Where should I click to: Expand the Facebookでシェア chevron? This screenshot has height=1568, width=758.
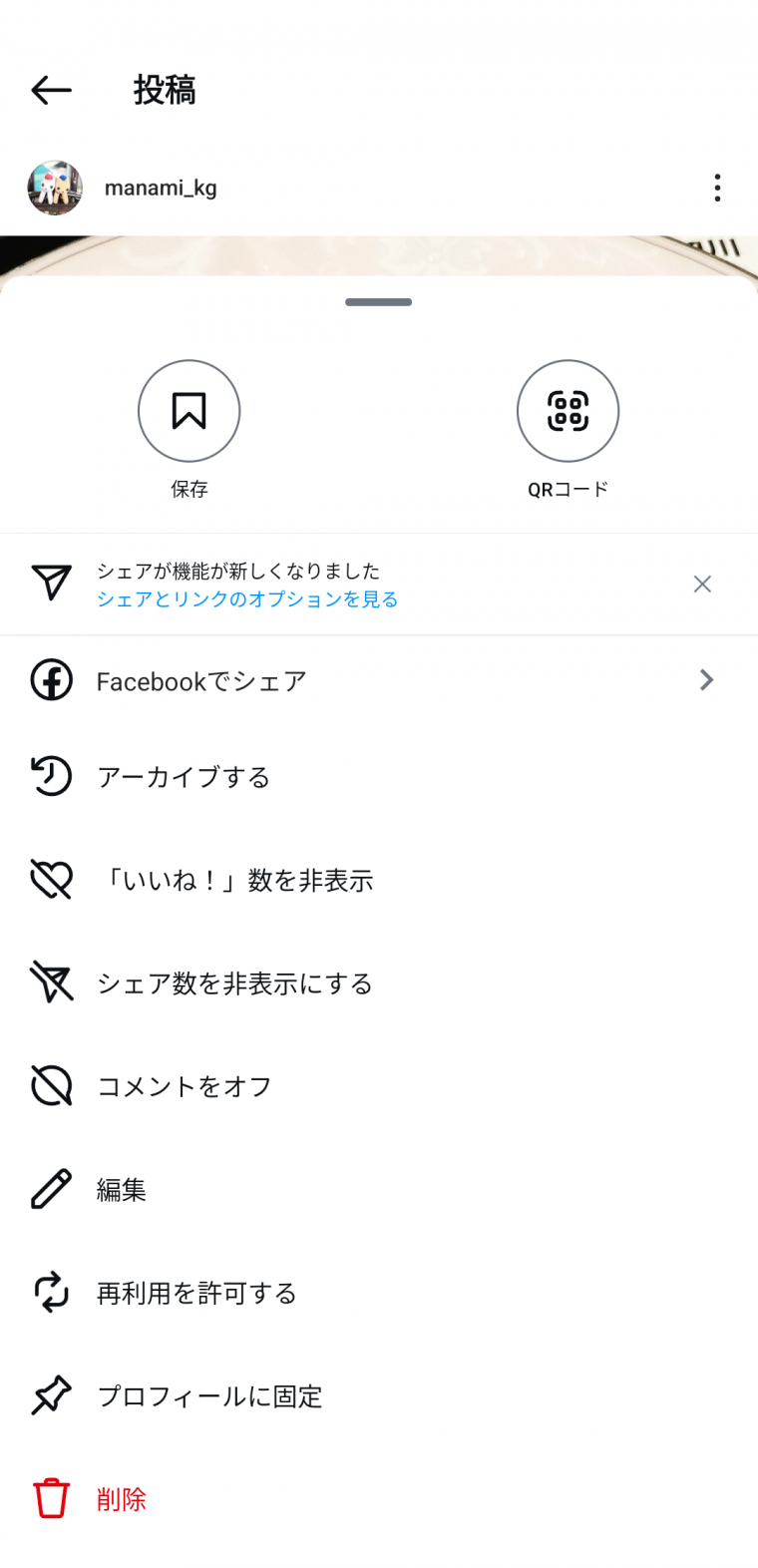point(706,680)
